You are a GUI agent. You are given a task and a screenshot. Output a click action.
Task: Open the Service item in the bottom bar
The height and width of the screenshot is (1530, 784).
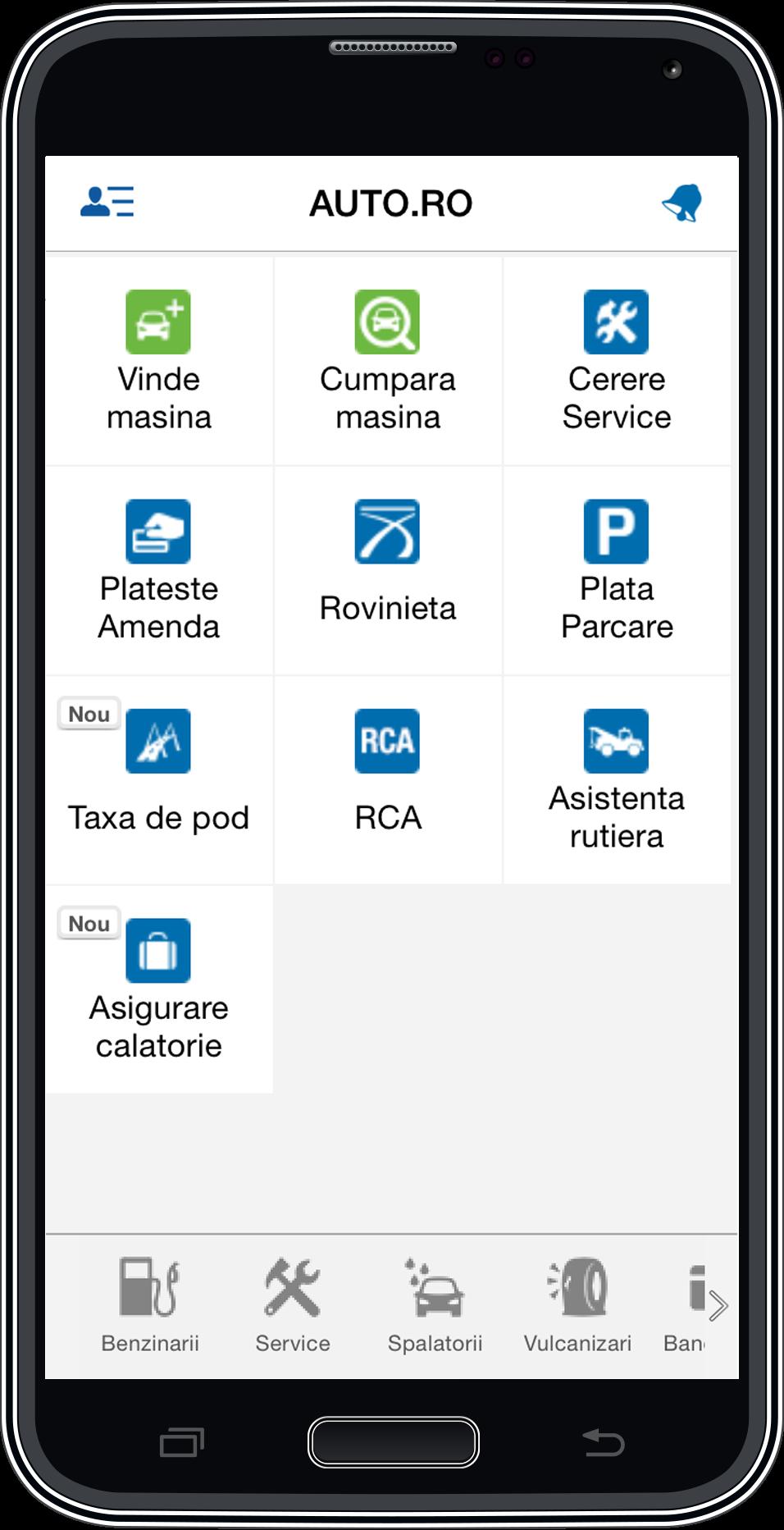tap(293, 1304)
